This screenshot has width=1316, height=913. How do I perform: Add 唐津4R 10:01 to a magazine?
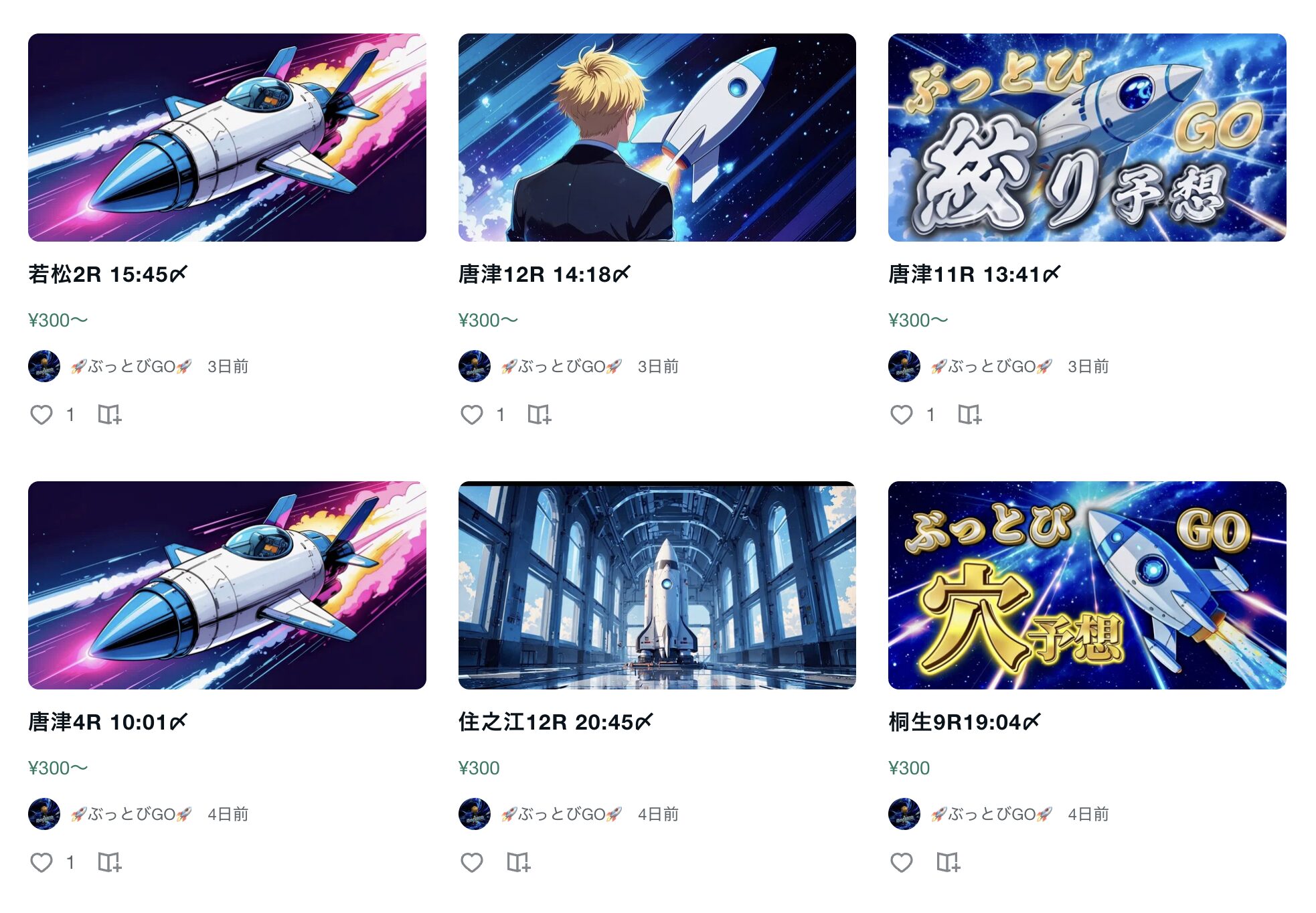(x=110, y=863)
